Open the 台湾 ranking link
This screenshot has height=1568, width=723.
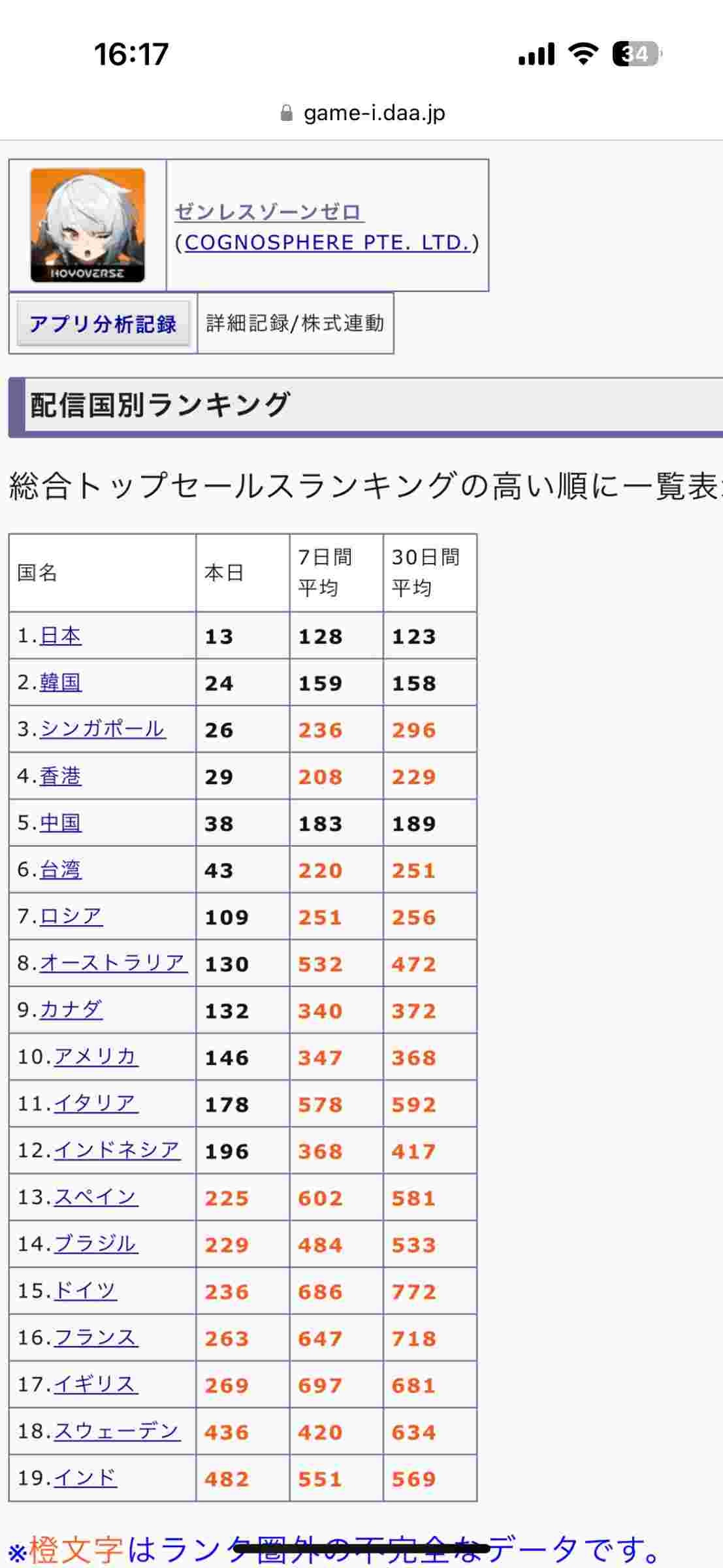pos(61,870)
